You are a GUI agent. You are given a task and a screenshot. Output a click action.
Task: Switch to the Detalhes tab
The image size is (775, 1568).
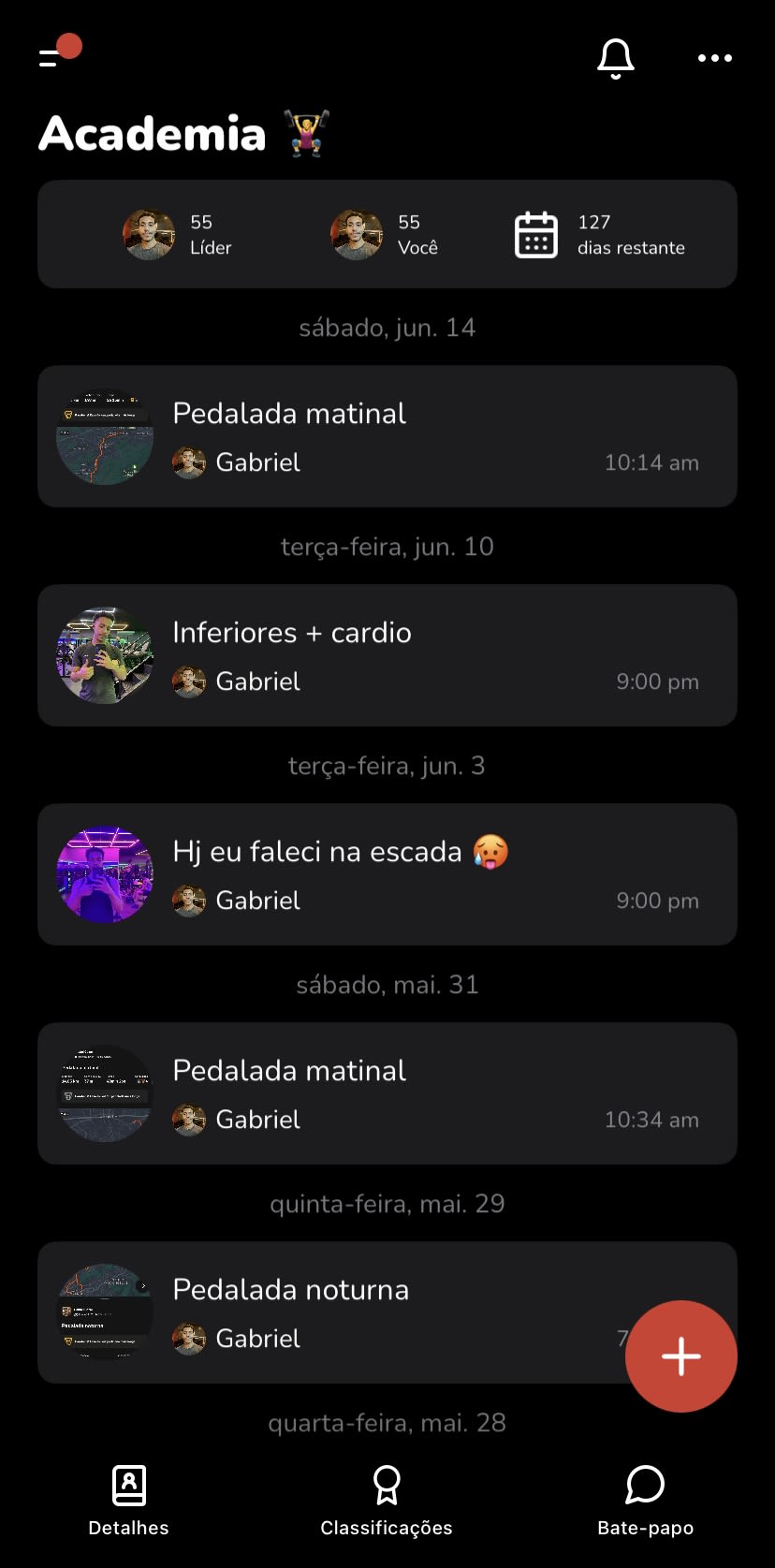tap(128, 1501)
